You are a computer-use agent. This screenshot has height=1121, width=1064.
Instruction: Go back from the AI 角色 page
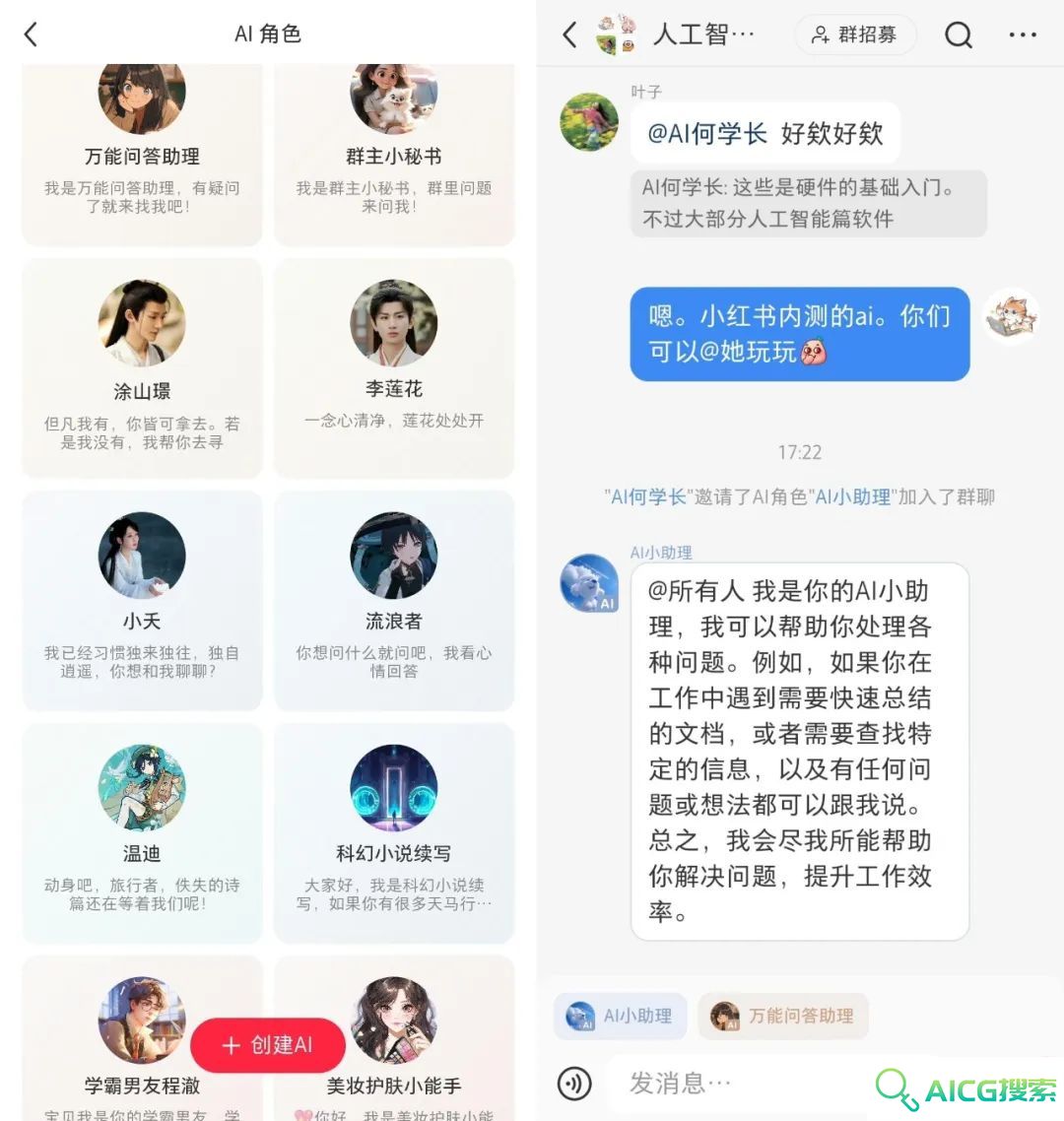(x=31, y=34)
